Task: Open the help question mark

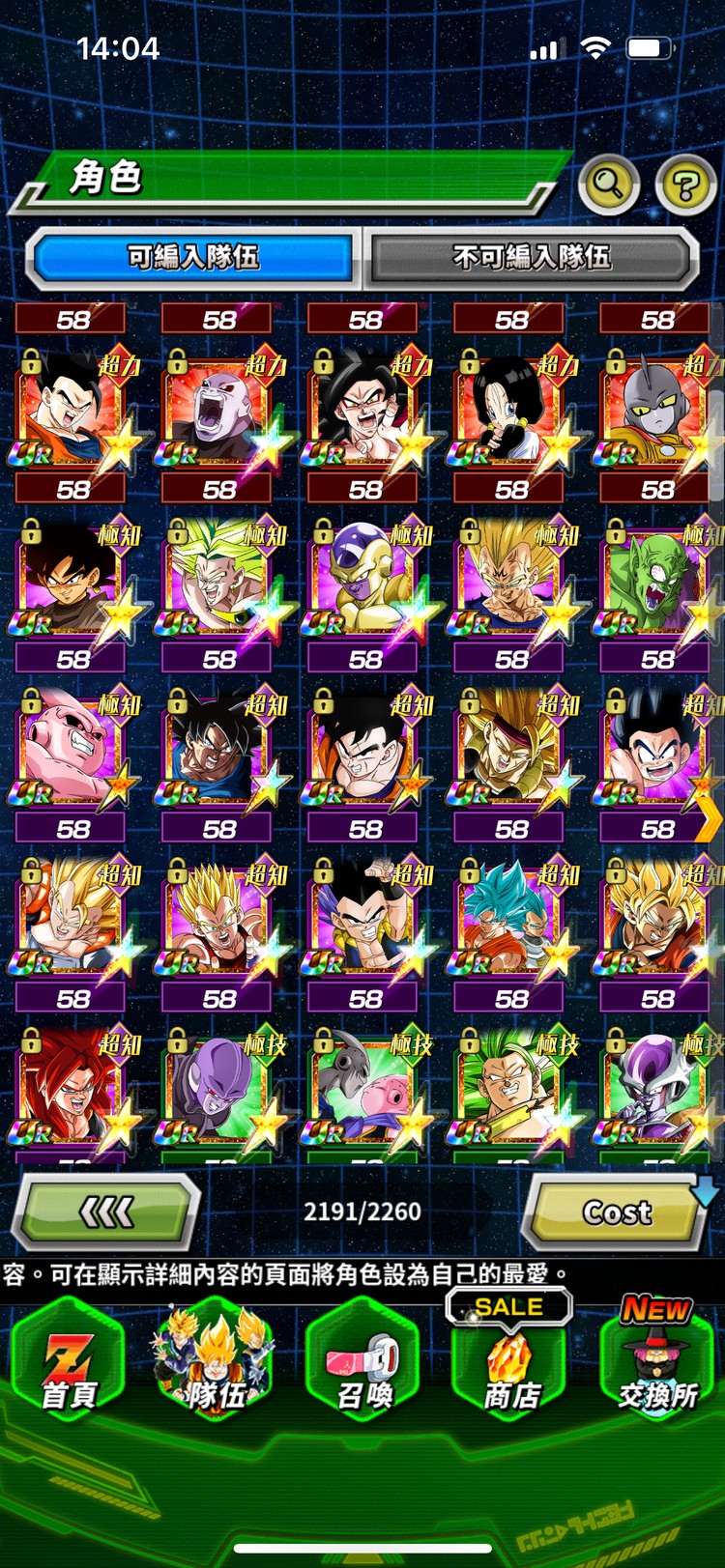Action: [x=685, y=184]
